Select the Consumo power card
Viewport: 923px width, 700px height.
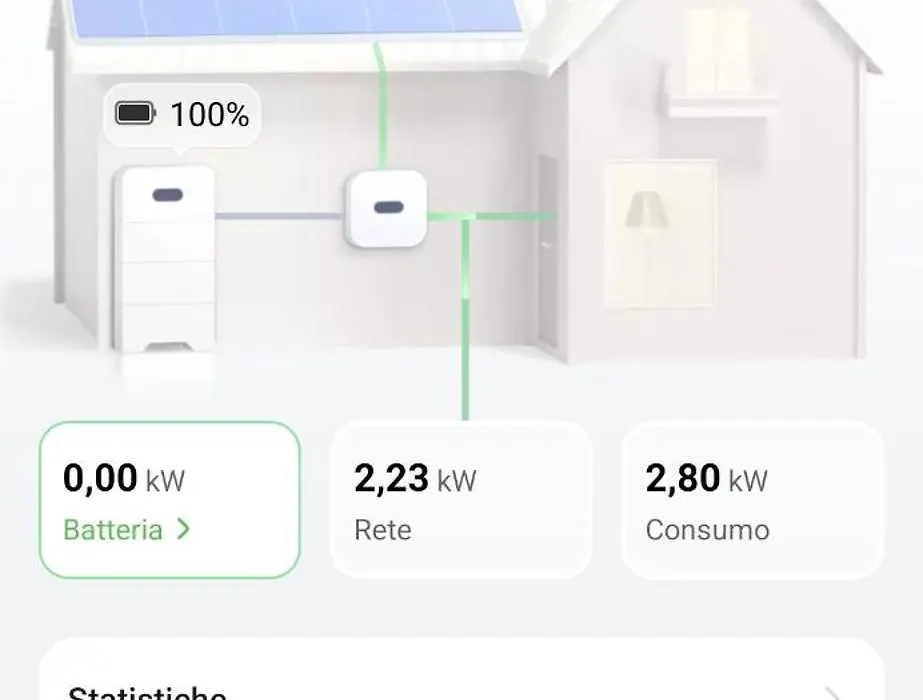[x=752, y=500]
